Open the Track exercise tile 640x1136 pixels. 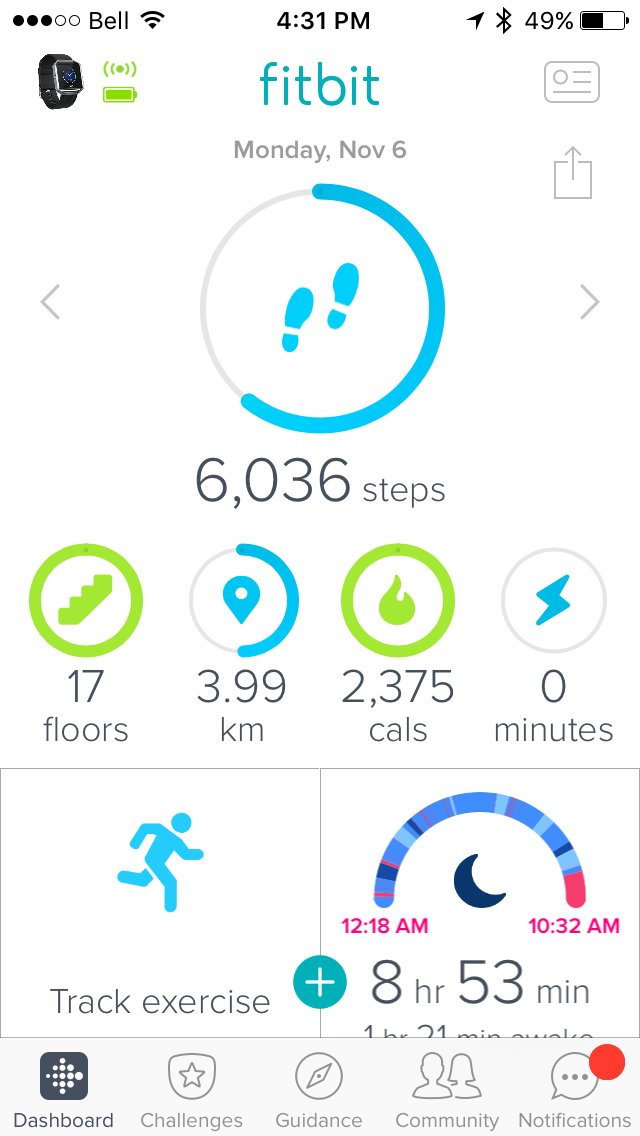point(160,900)
